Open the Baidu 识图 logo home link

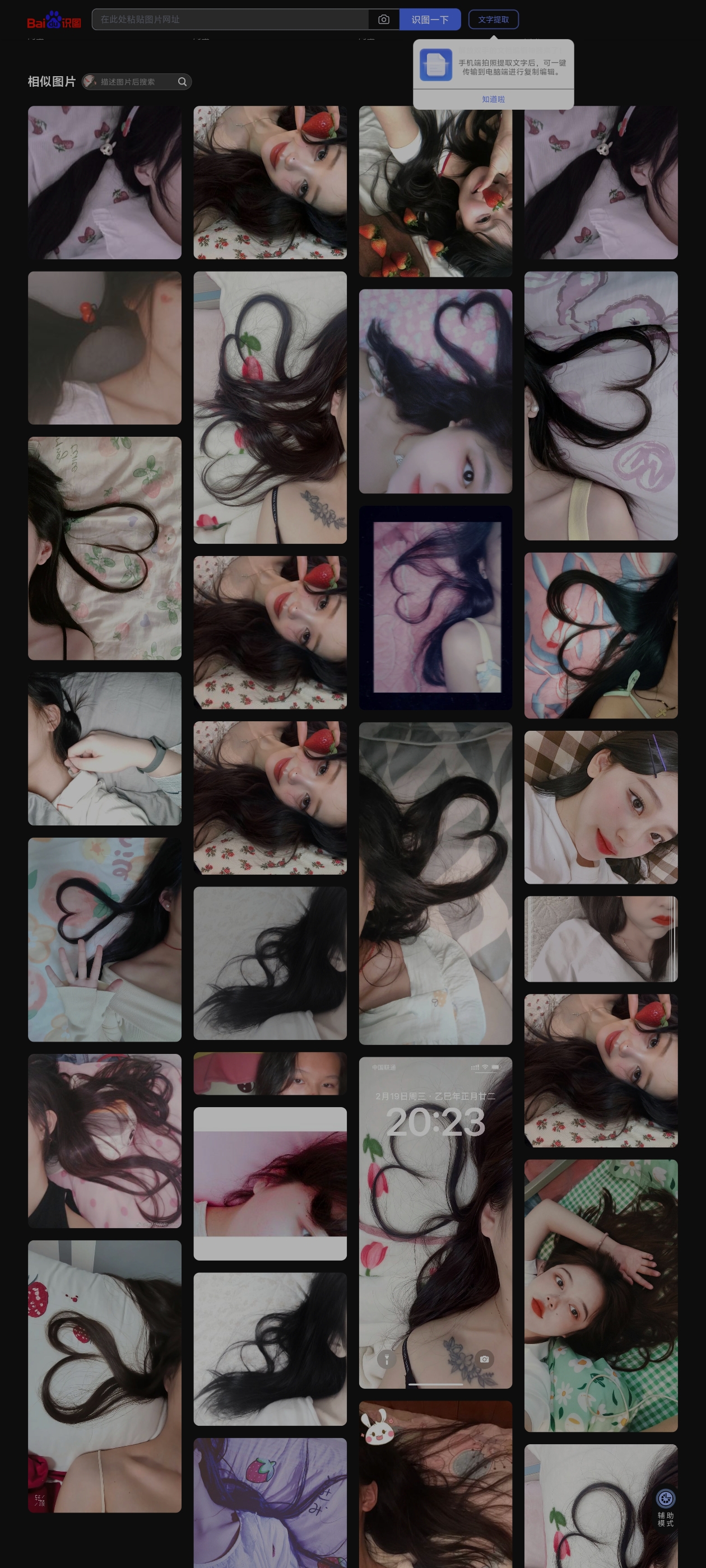click(x=54, y=20)
